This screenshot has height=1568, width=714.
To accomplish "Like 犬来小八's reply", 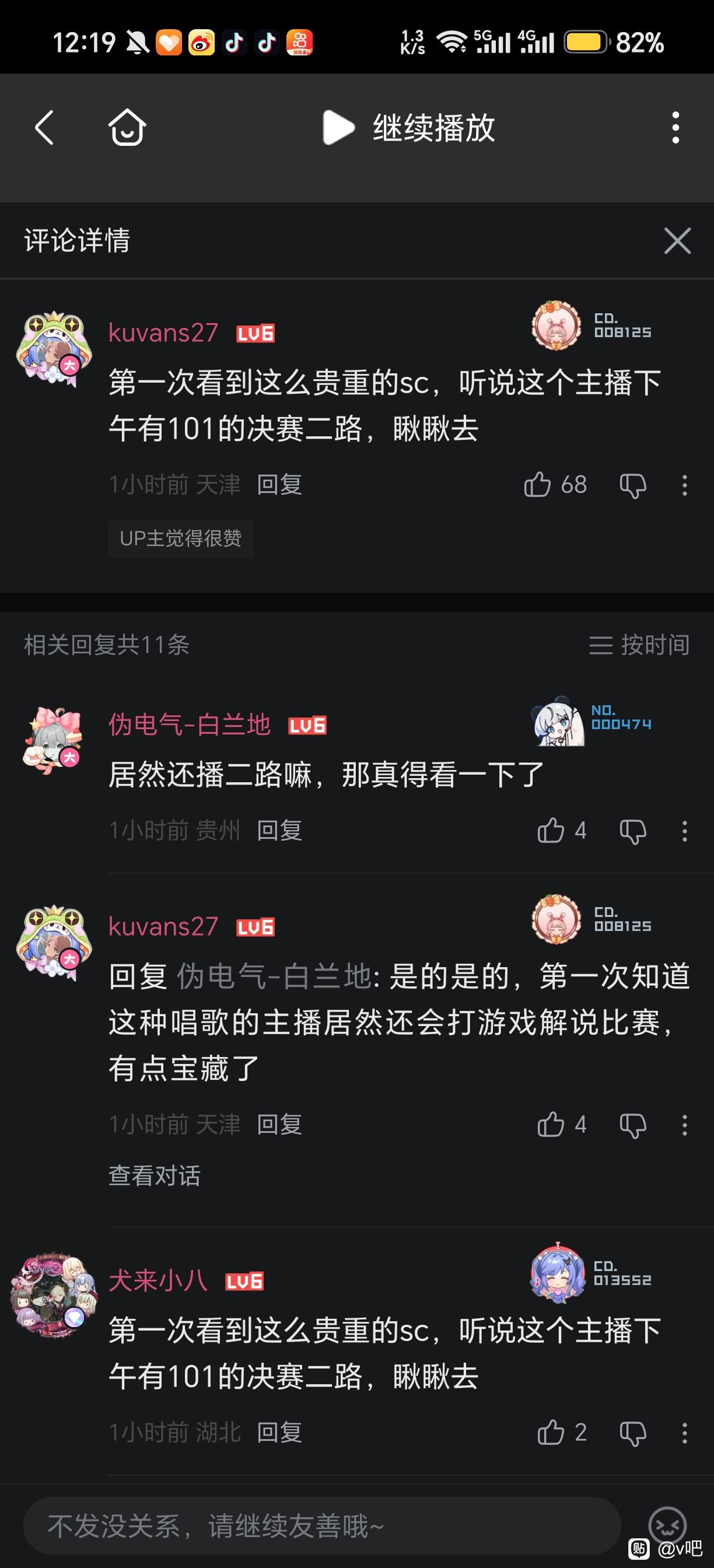I will (561, 1433).
